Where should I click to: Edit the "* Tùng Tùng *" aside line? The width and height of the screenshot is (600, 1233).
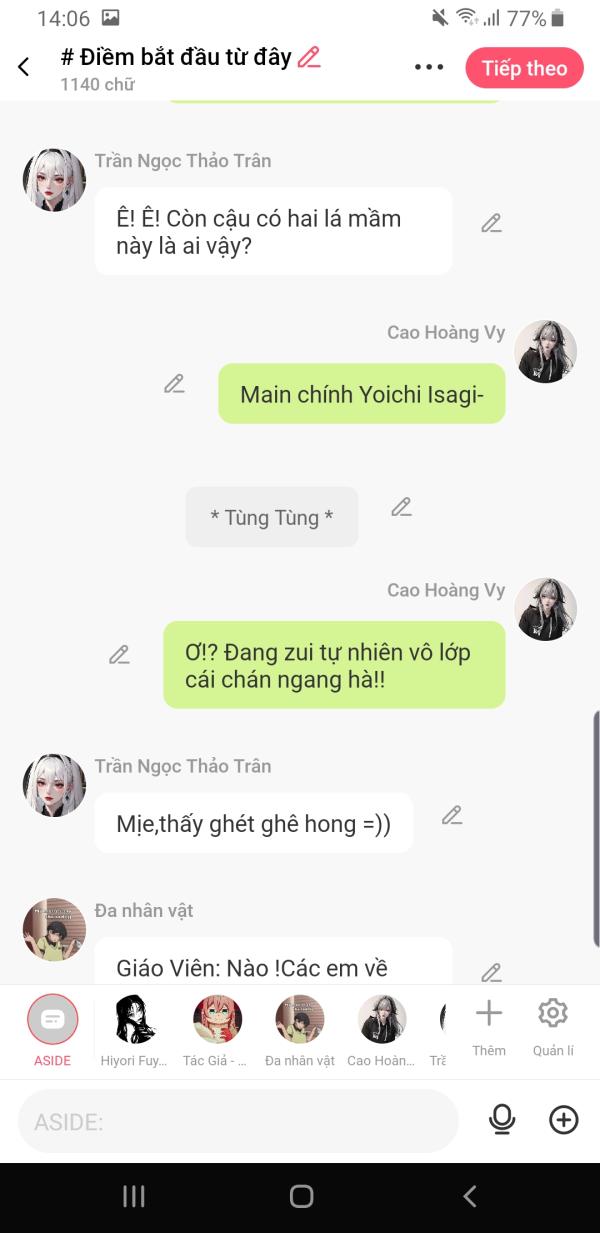[401, 507]
